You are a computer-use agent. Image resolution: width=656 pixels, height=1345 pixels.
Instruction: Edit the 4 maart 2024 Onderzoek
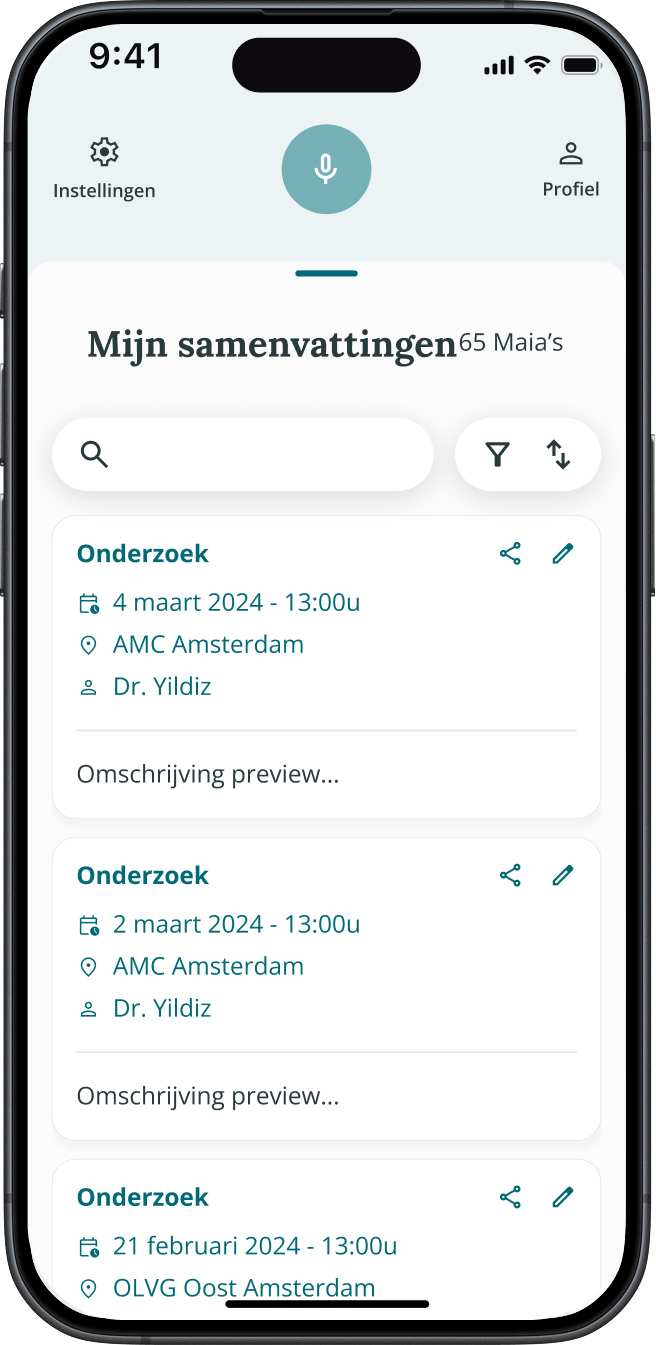pyautogui.click(x=563, y=554)
